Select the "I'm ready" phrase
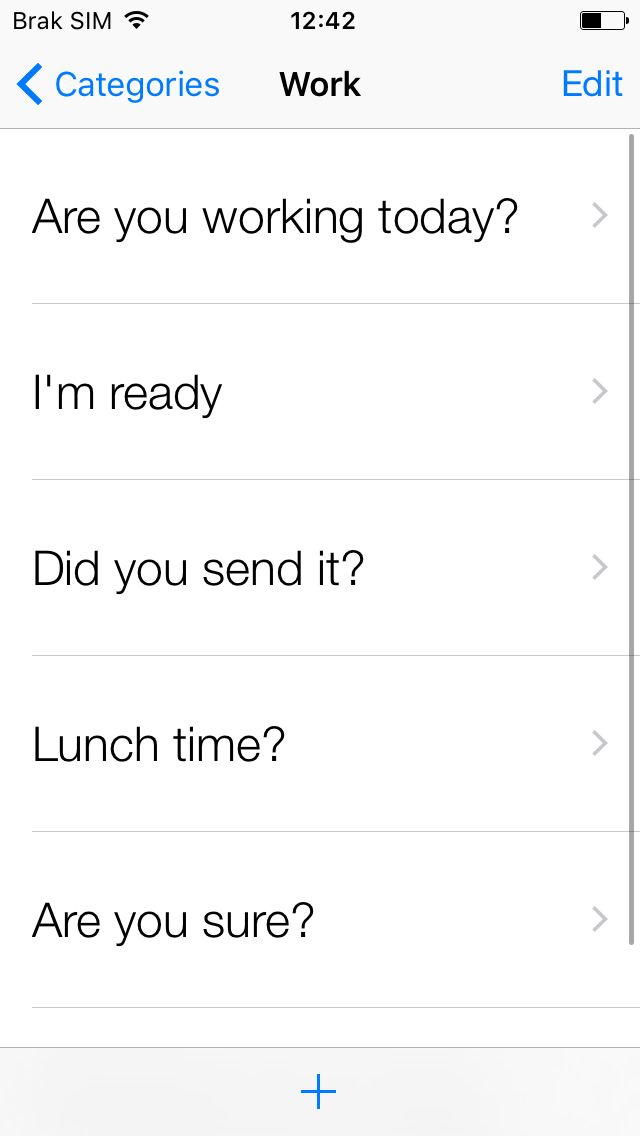This screenshot has width=640, height=1136. pos(320,392)
